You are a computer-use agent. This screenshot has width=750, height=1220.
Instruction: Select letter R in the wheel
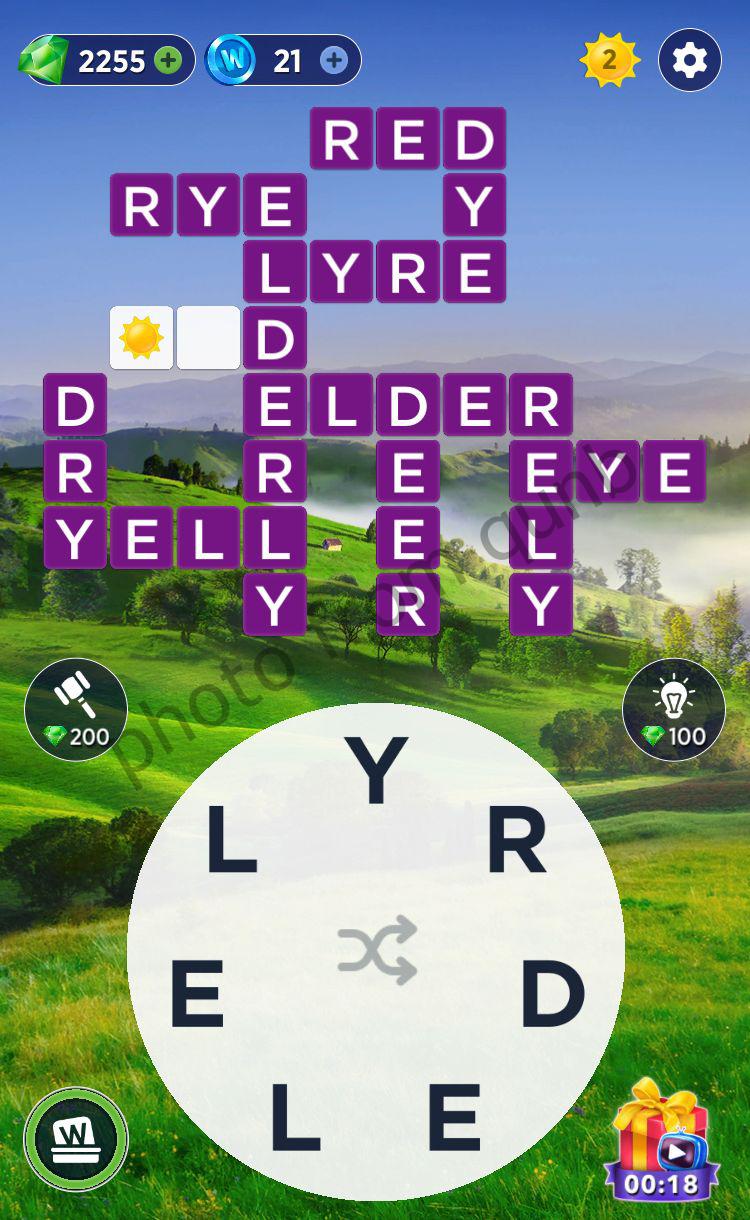pyautogui.click(x=517, y=842)
